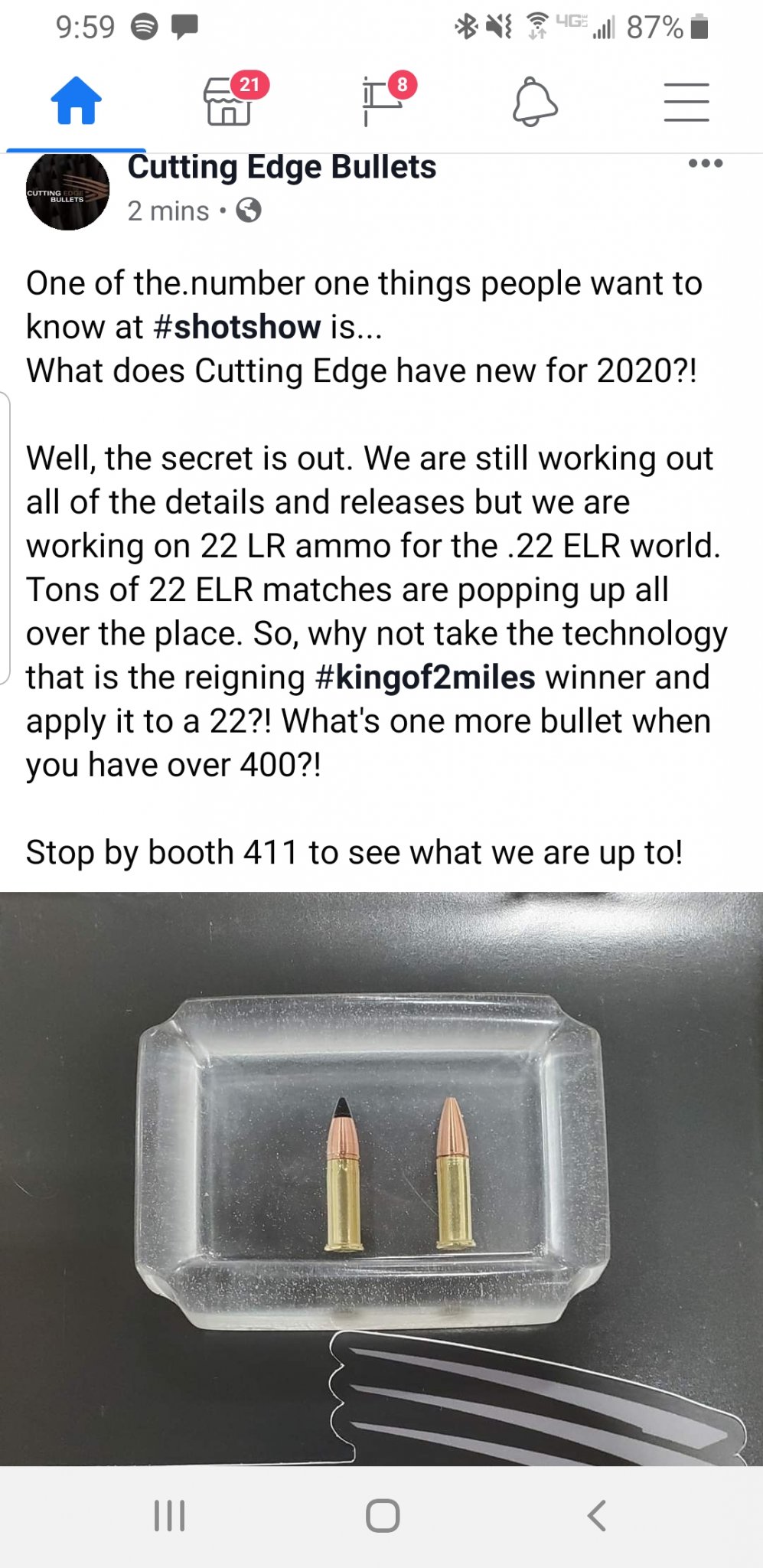Open the Pages flag tab
Viewport: 763px width, 1568px height.
click(x=381, y=102)
